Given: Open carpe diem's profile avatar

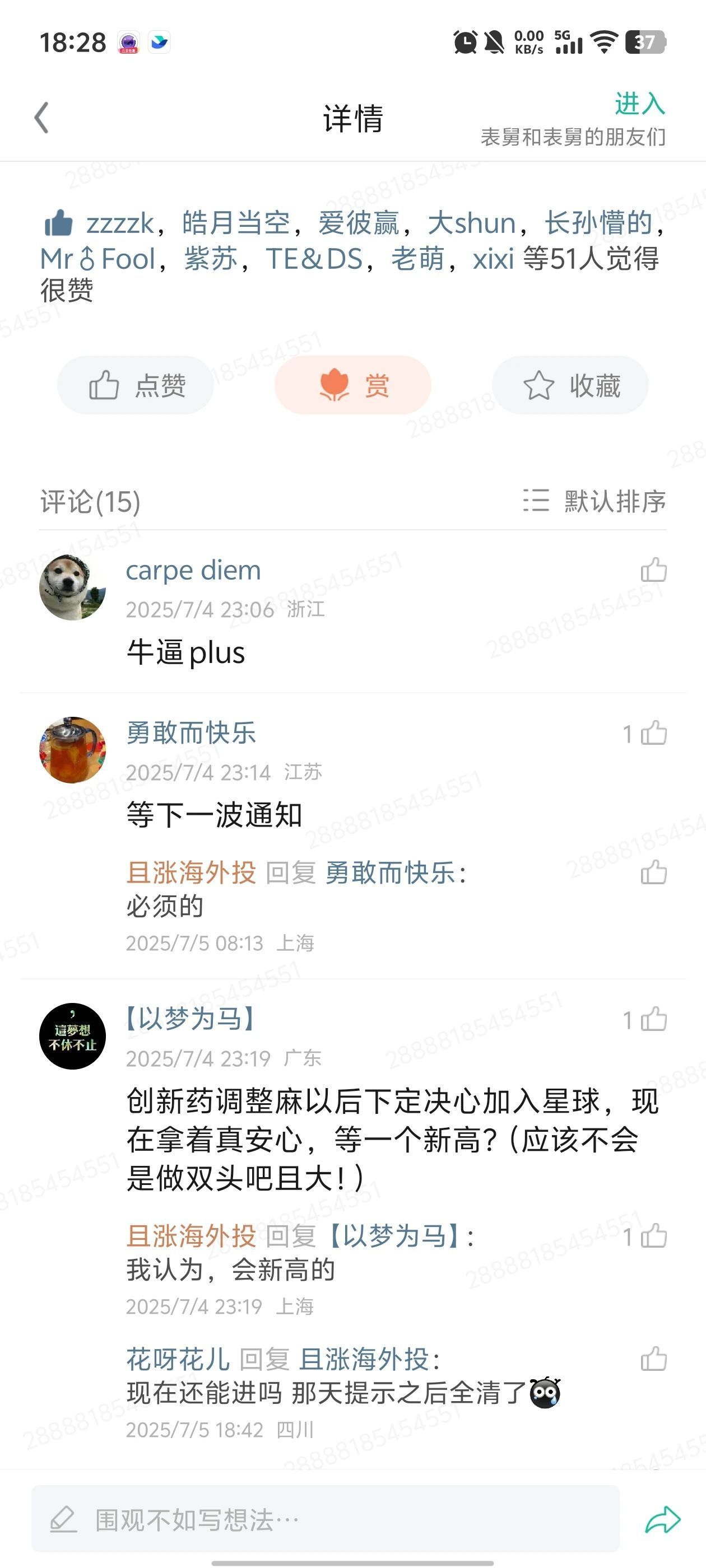Looking at the screenshot, I should pos(72,587).
